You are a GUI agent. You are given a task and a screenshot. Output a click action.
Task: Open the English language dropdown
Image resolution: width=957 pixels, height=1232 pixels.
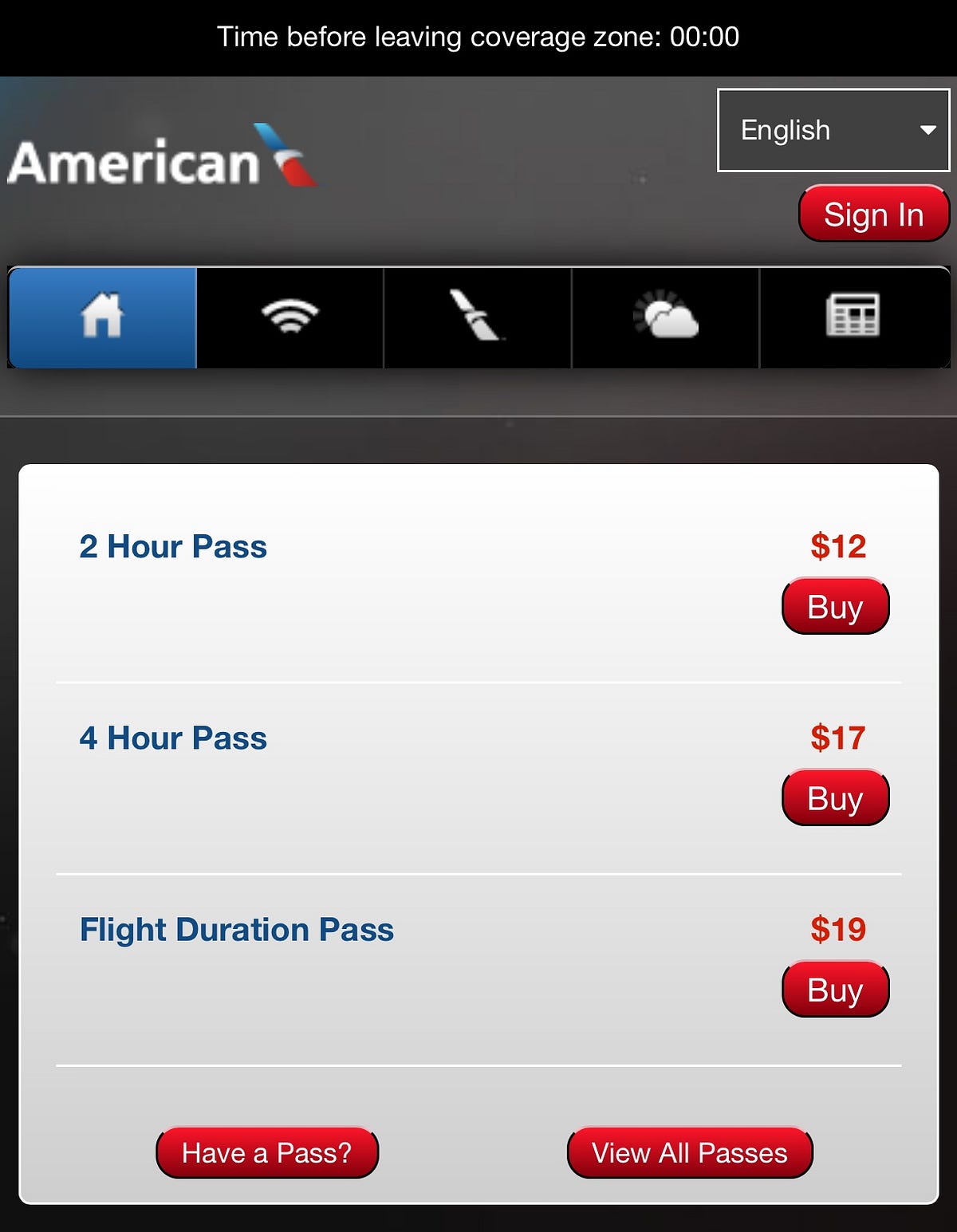[x=833, y=130]
